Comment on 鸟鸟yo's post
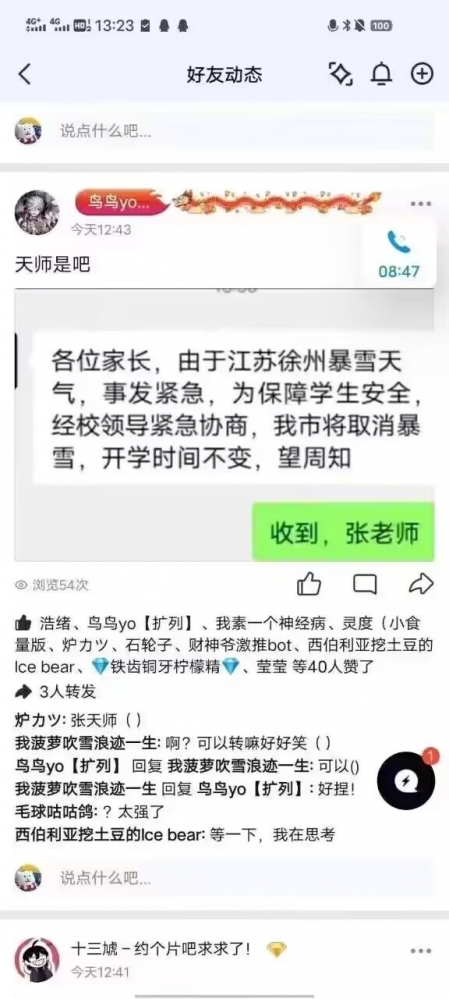This screenshot has width=449, height=999. click(x=366, y=584)
